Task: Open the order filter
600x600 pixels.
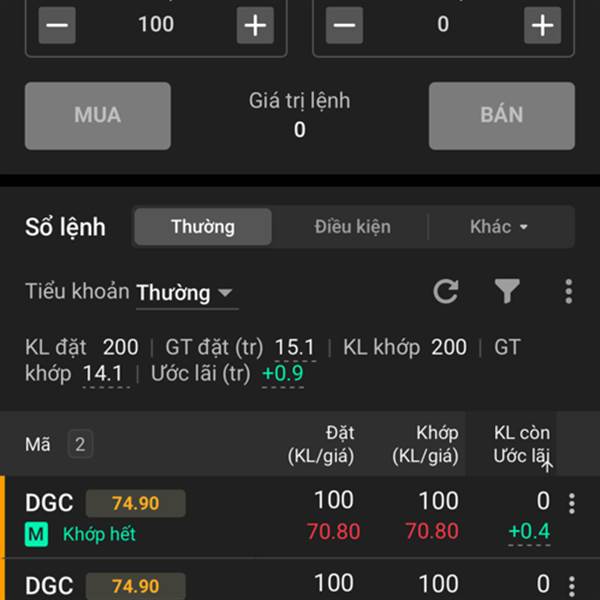Action: click(x=507, y=292)
